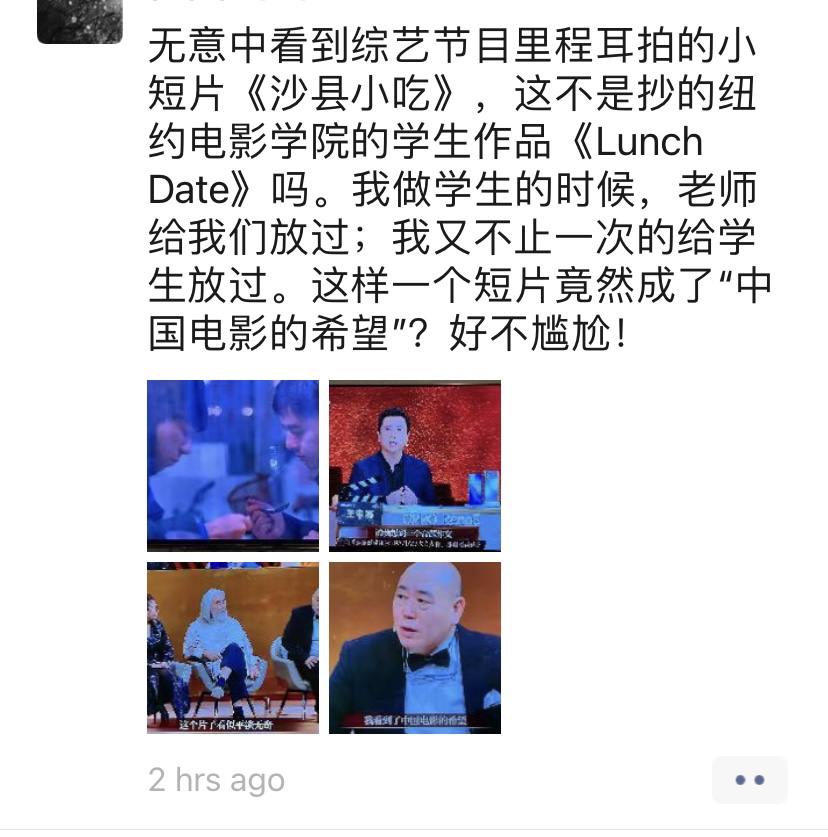Open photo of guests seated on chairs
828x837 pixels.
[x=232, y=647]
